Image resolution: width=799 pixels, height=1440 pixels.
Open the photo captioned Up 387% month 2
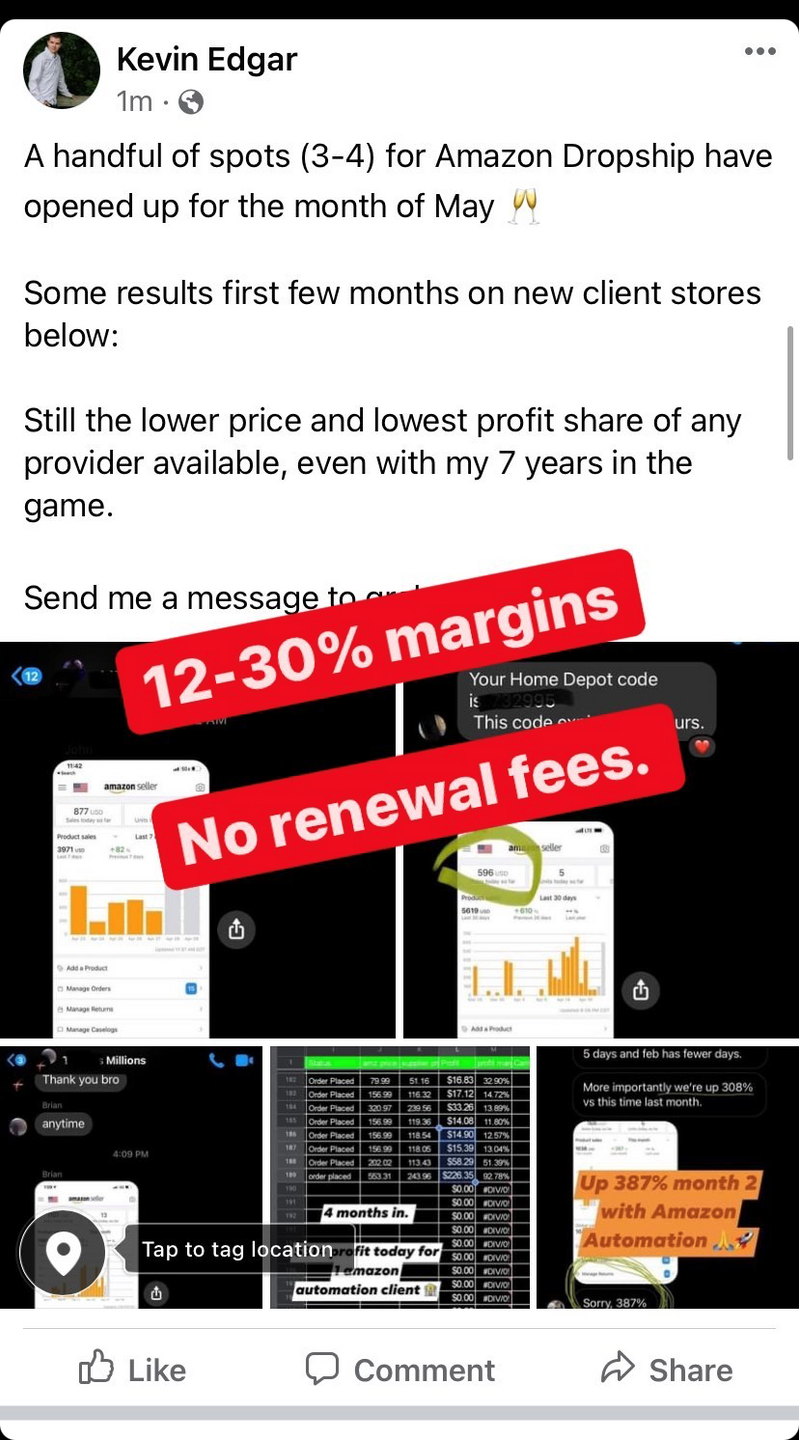668,1177
